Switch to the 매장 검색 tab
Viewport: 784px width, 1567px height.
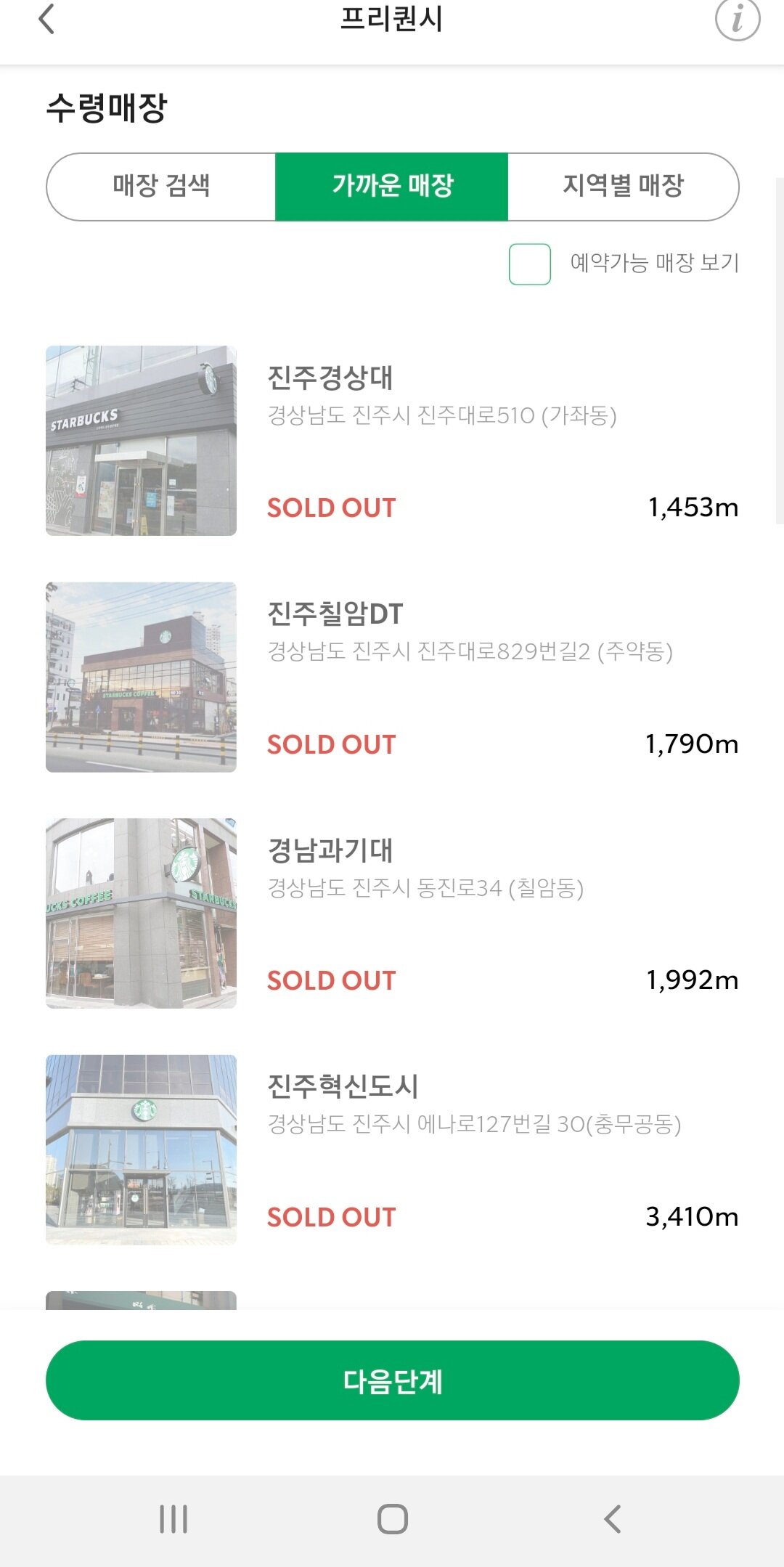click(161, 186)
